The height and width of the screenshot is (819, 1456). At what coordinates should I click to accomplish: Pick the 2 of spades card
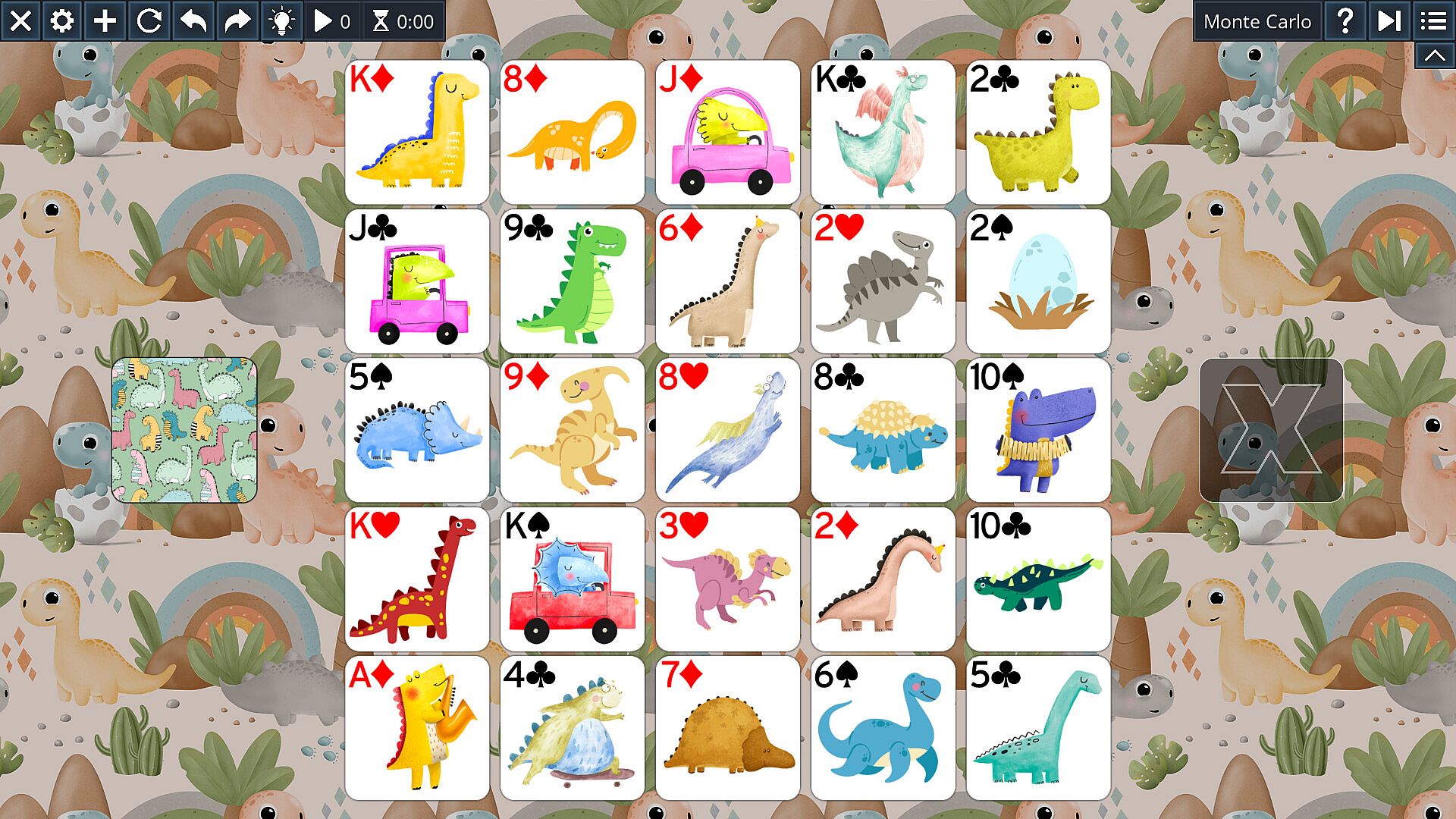pos(1038,281)
